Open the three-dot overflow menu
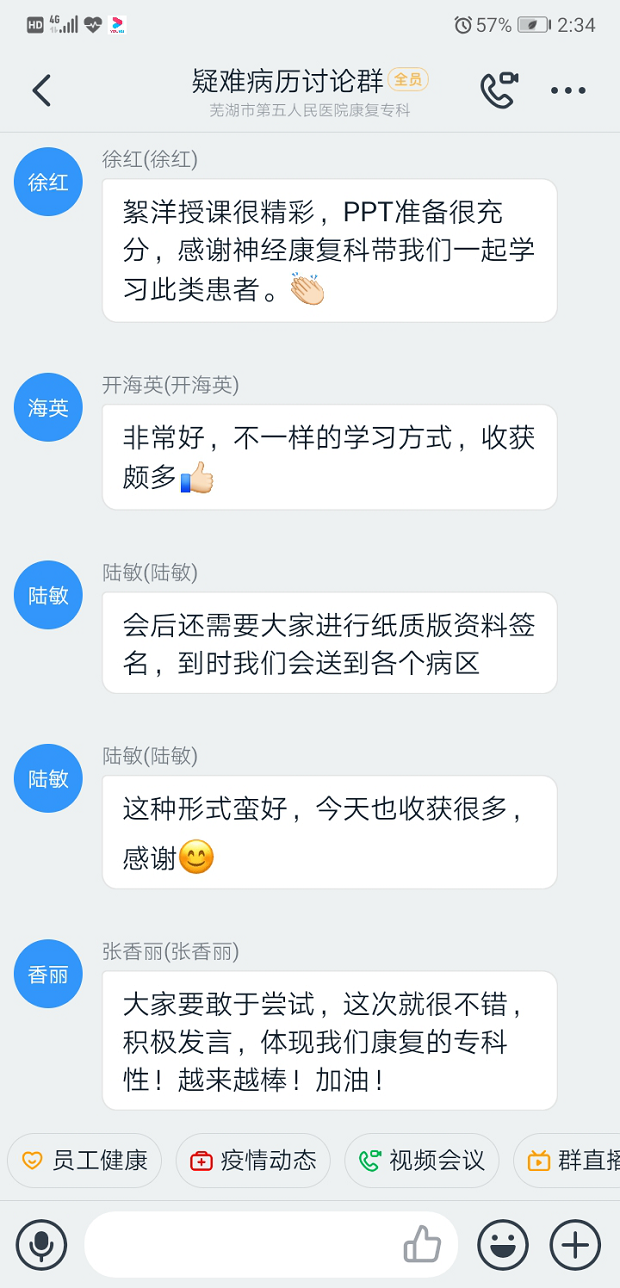The height and width of the screenshot is (1288, 620). click(x=568, y=90)
